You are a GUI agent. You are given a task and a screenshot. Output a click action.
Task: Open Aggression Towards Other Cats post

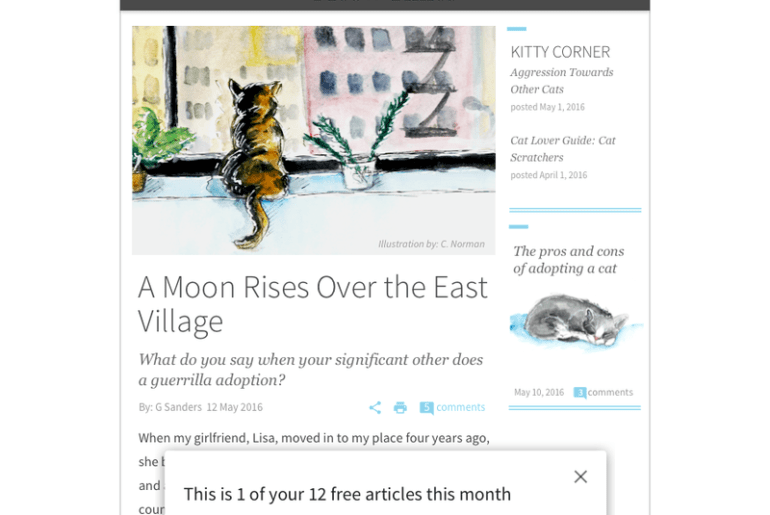click(x=561, y=81)
